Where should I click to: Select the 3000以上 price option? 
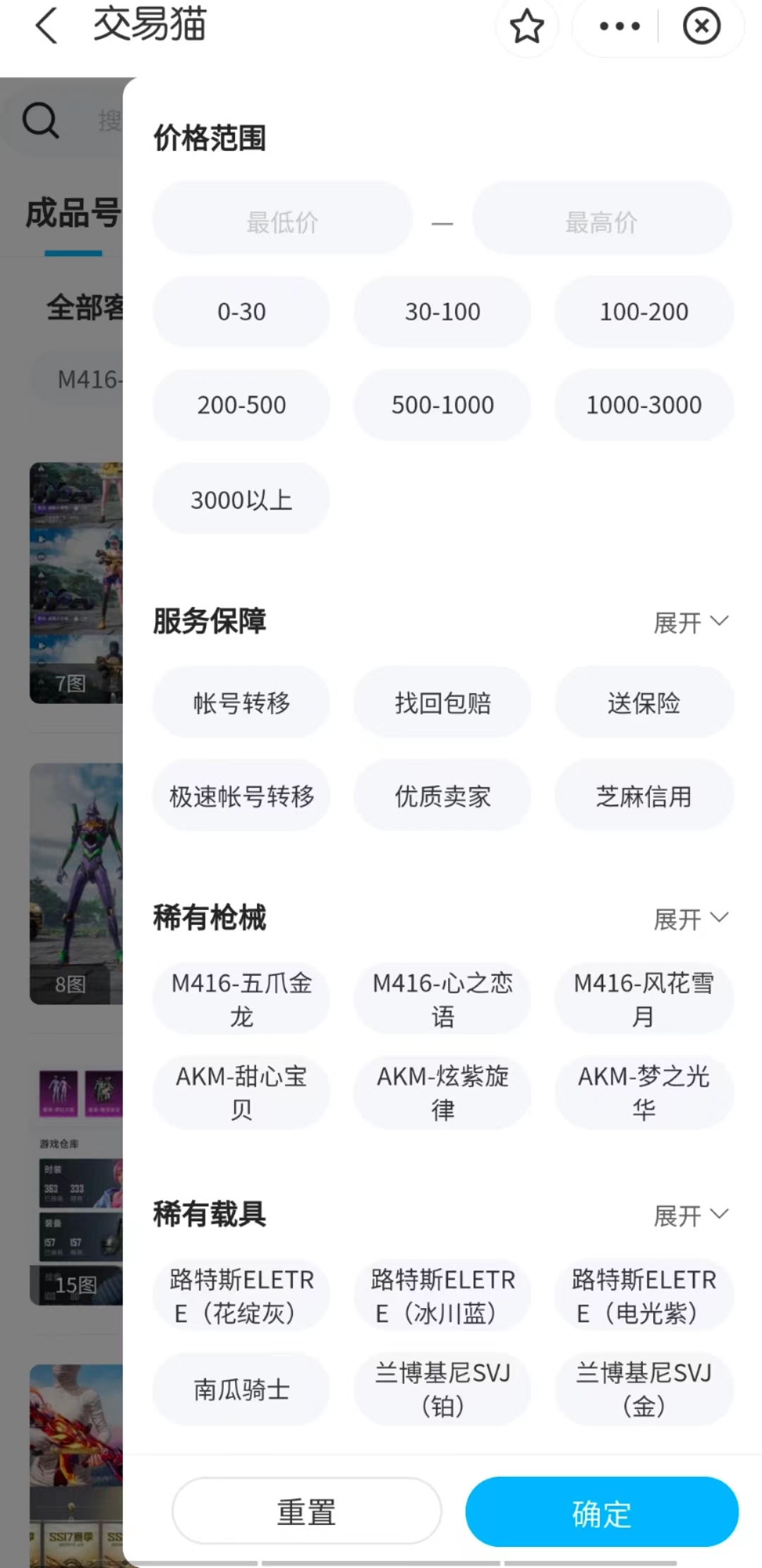point(241,500)
